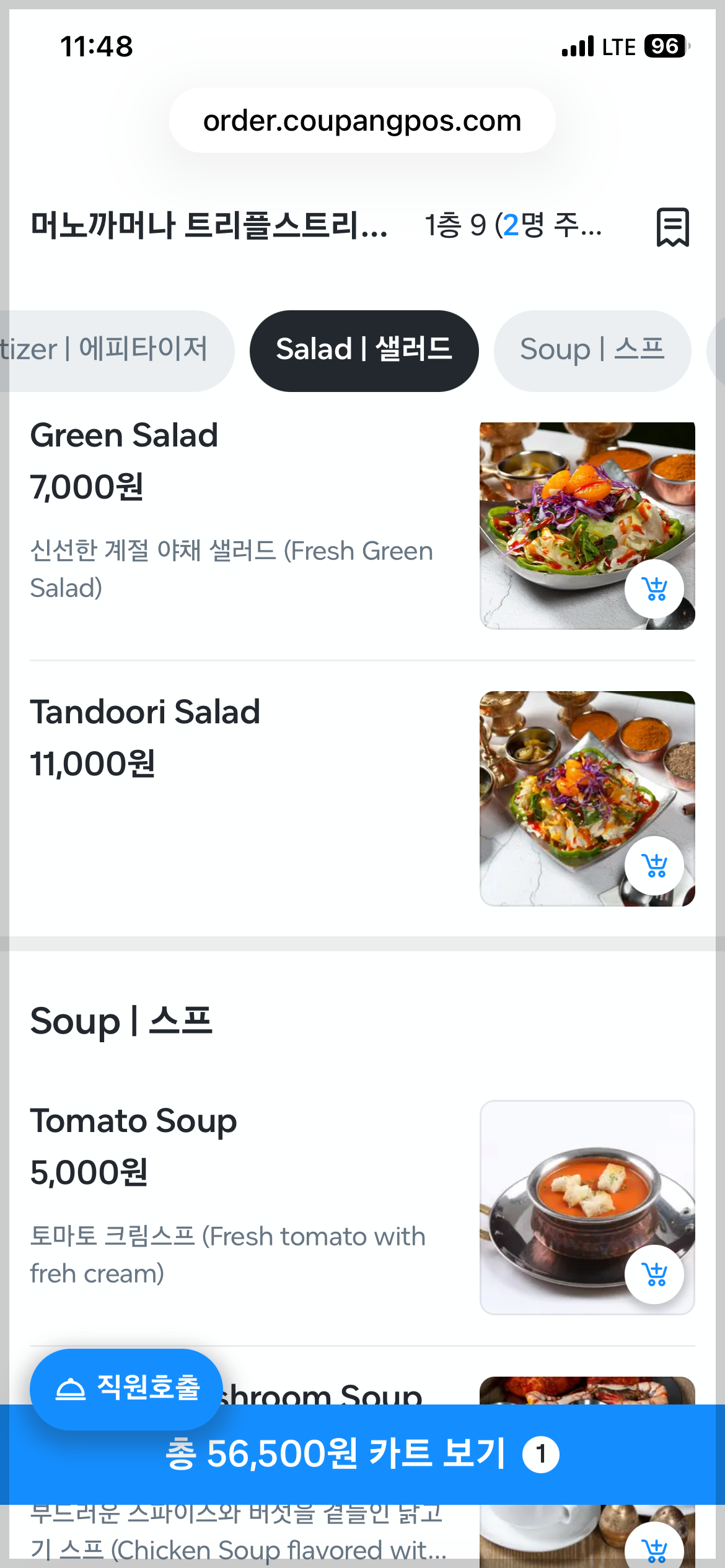The height and width of the screenshot is (1568, 725).
Task: Tap the LTE status indicator
Action: click(x=618, y=46)
